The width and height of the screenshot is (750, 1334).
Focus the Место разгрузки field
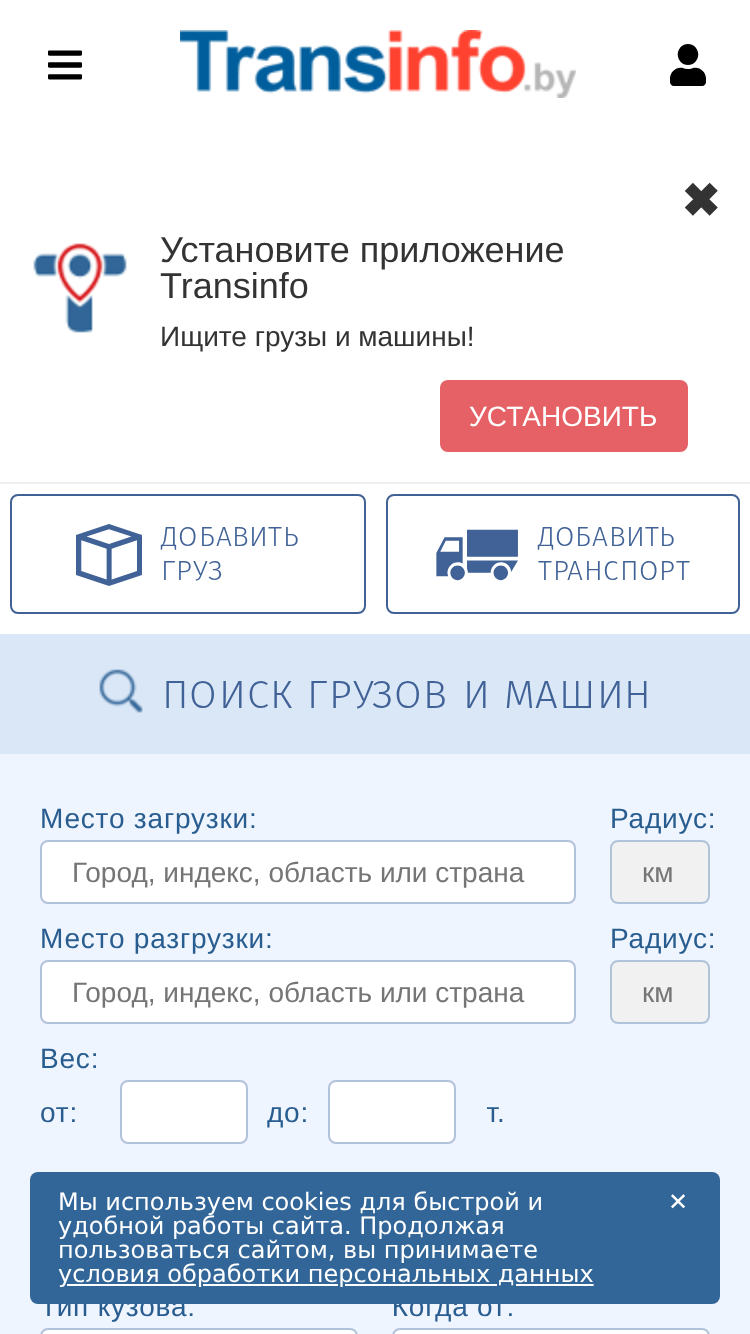coord(308,992)
